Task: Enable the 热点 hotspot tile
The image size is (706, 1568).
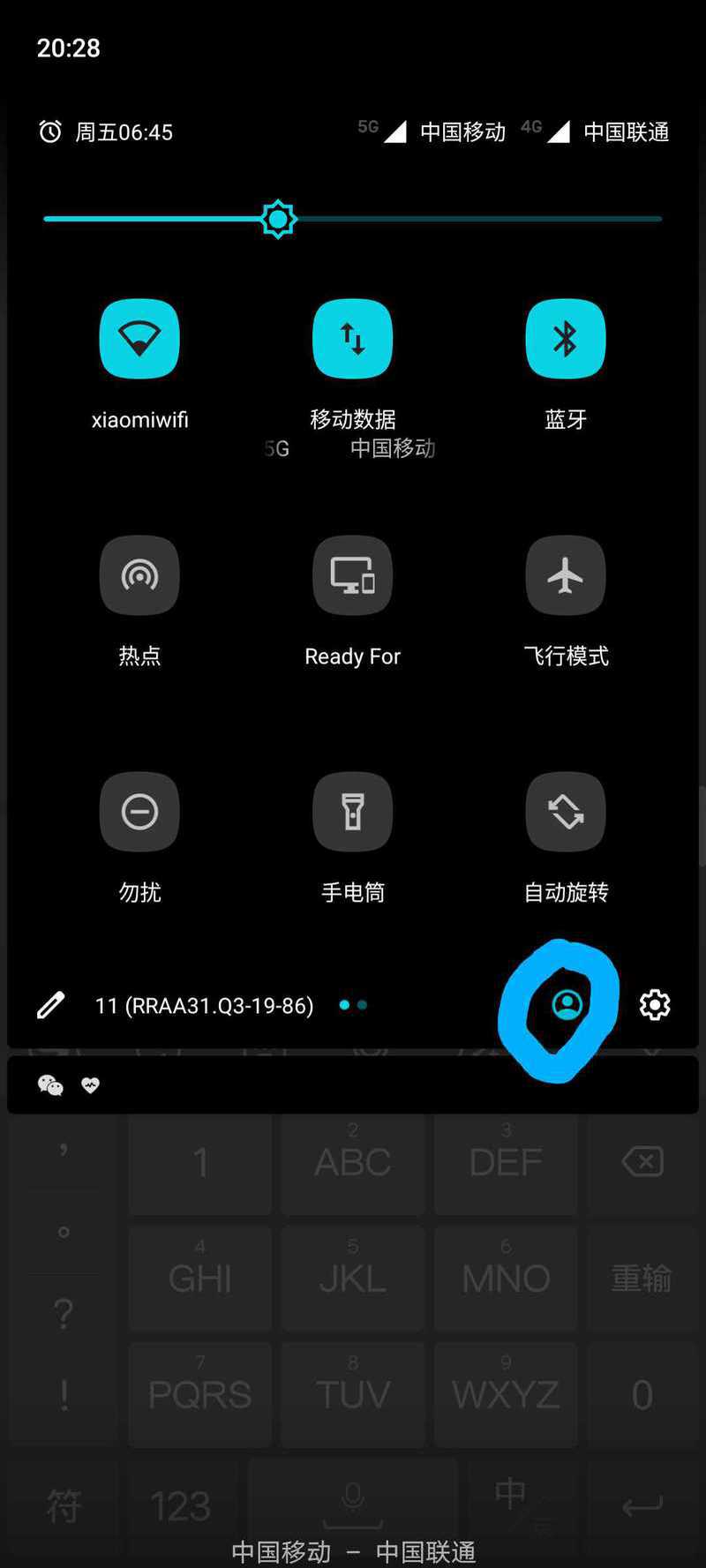Action: pos(139,575)
